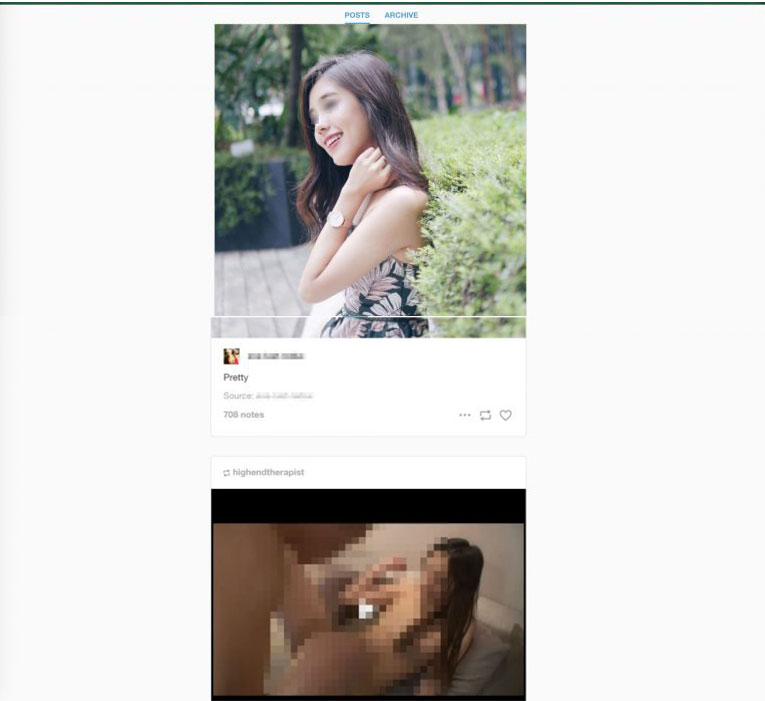The width and height of the screenshot is (765, 701).
Task: Like the Pretty post
Action: 505,415
